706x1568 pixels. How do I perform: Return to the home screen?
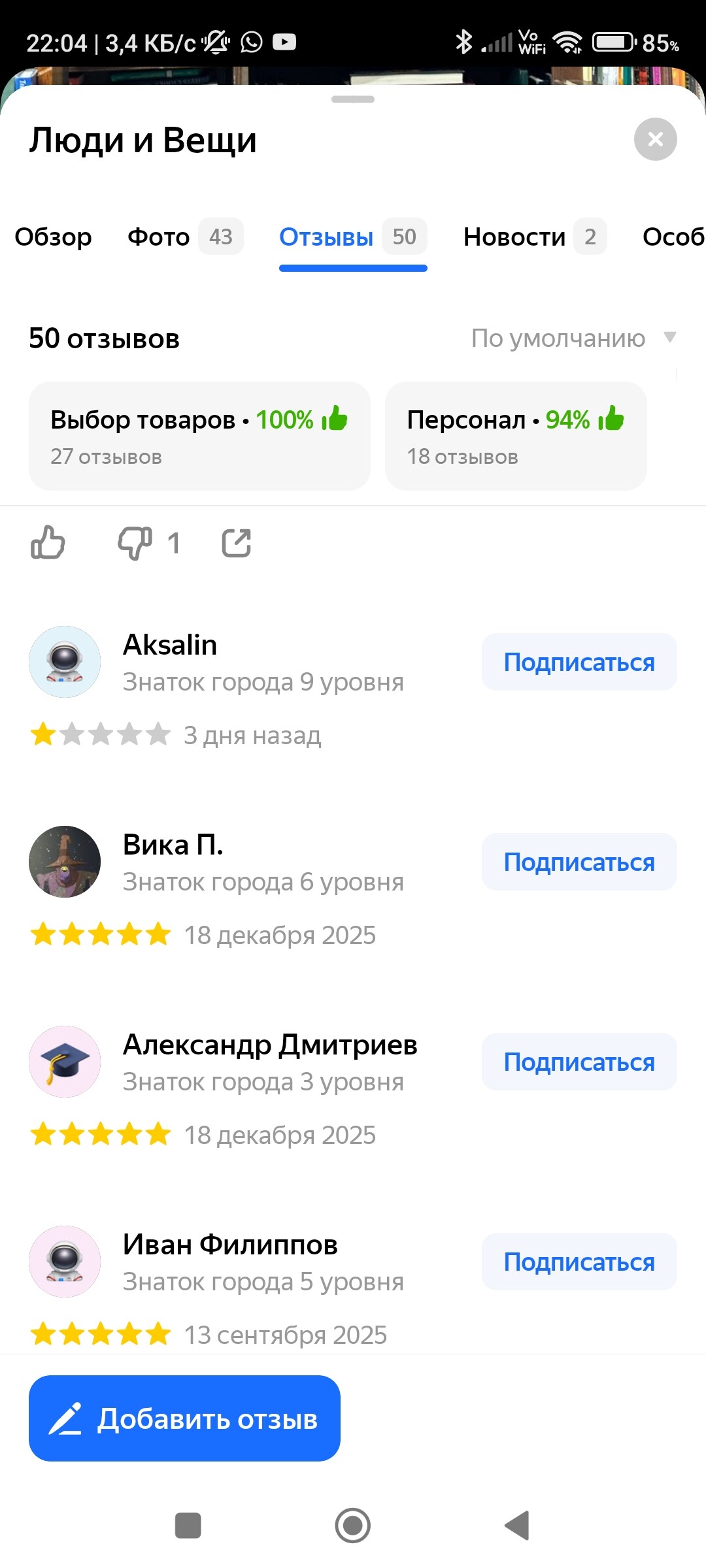pos(353,1526)
